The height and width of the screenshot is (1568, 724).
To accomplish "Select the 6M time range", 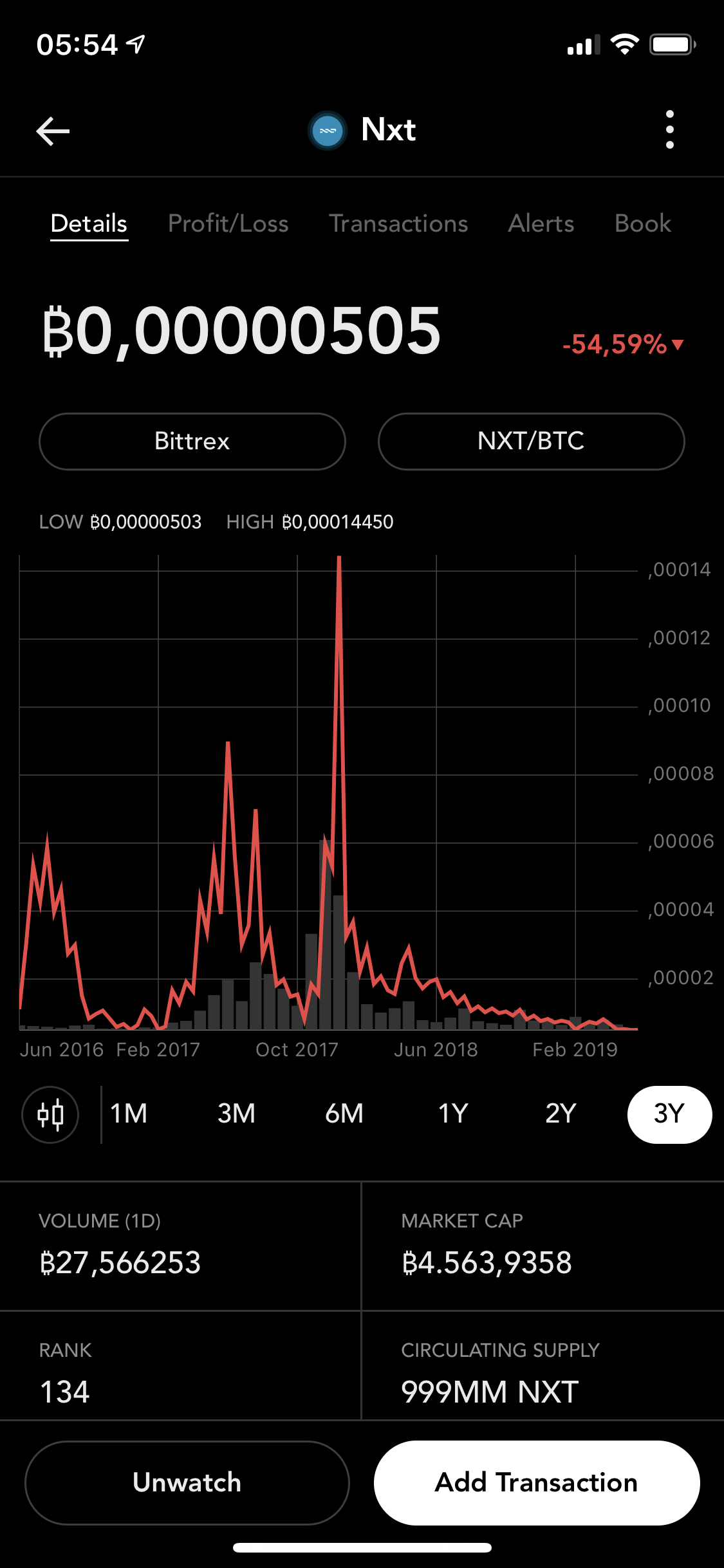I will pyautogui.click(x=344, y=1114).
